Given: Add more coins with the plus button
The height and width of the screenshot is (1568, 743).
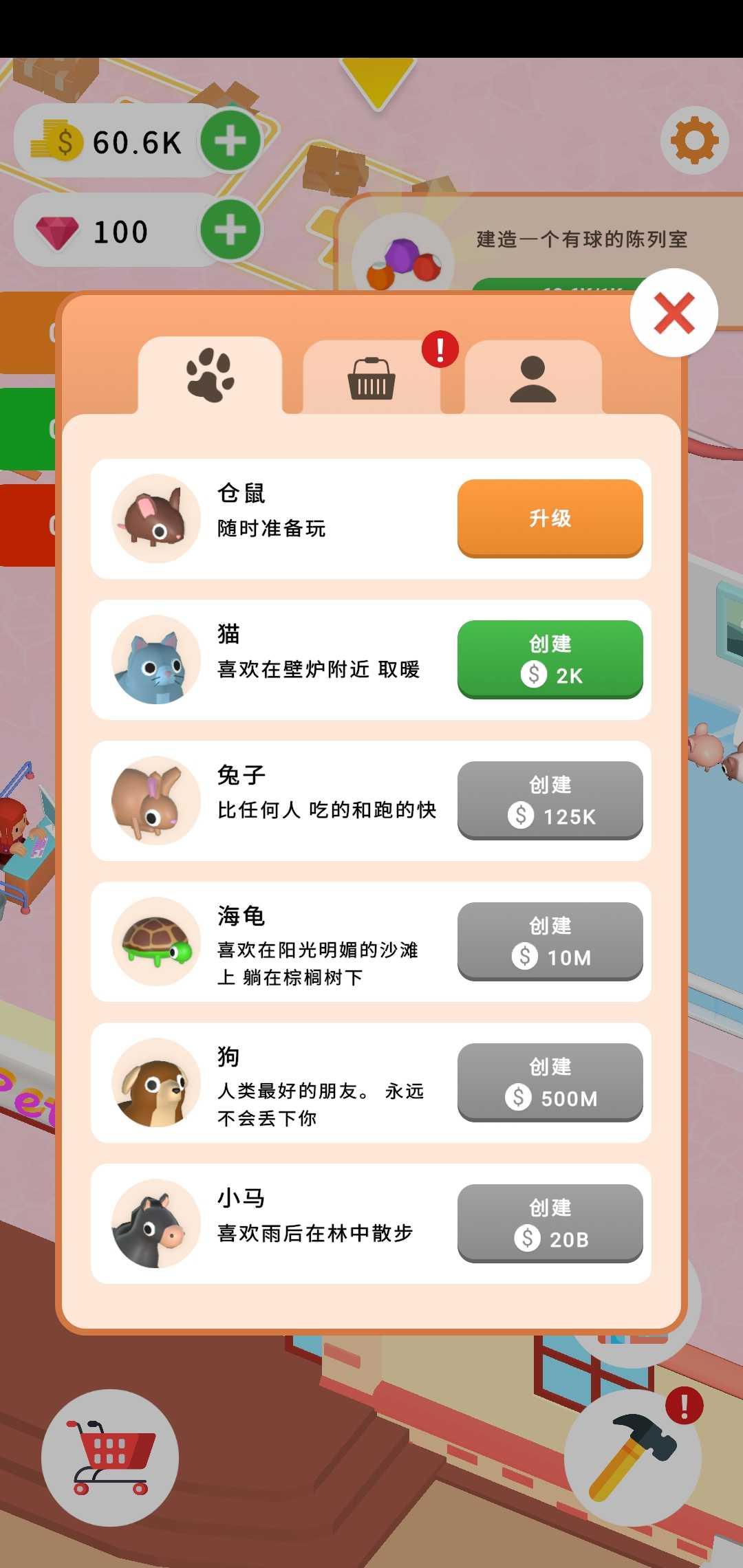Looking at the screenshot, I should point(230,141).
